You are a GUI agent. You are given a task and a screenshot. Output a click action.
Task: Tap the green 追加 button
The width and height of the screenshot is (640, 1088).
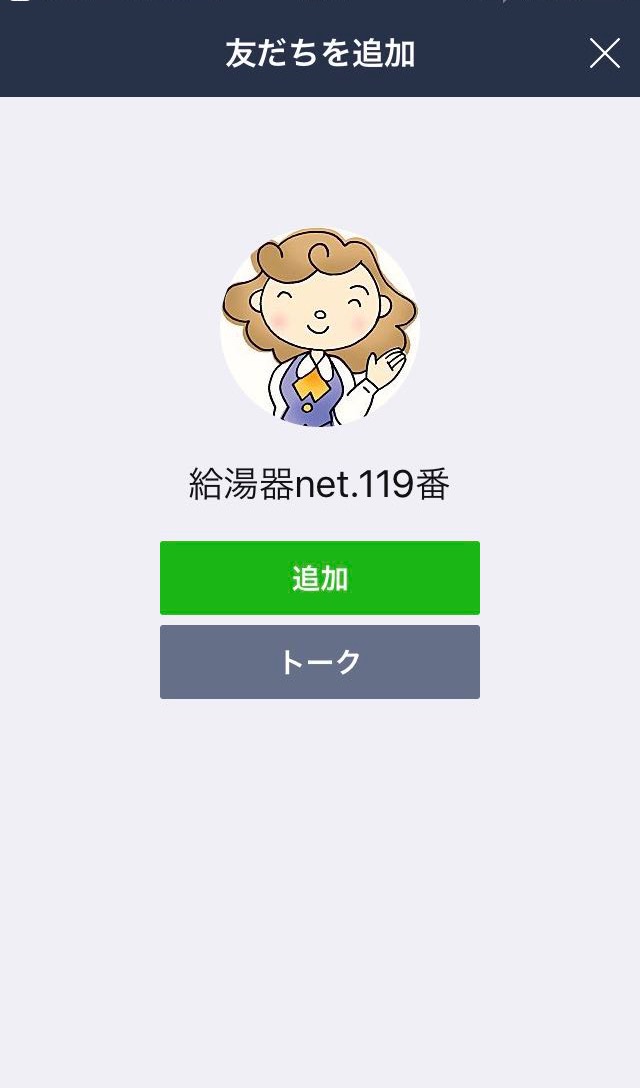point(320,578)
